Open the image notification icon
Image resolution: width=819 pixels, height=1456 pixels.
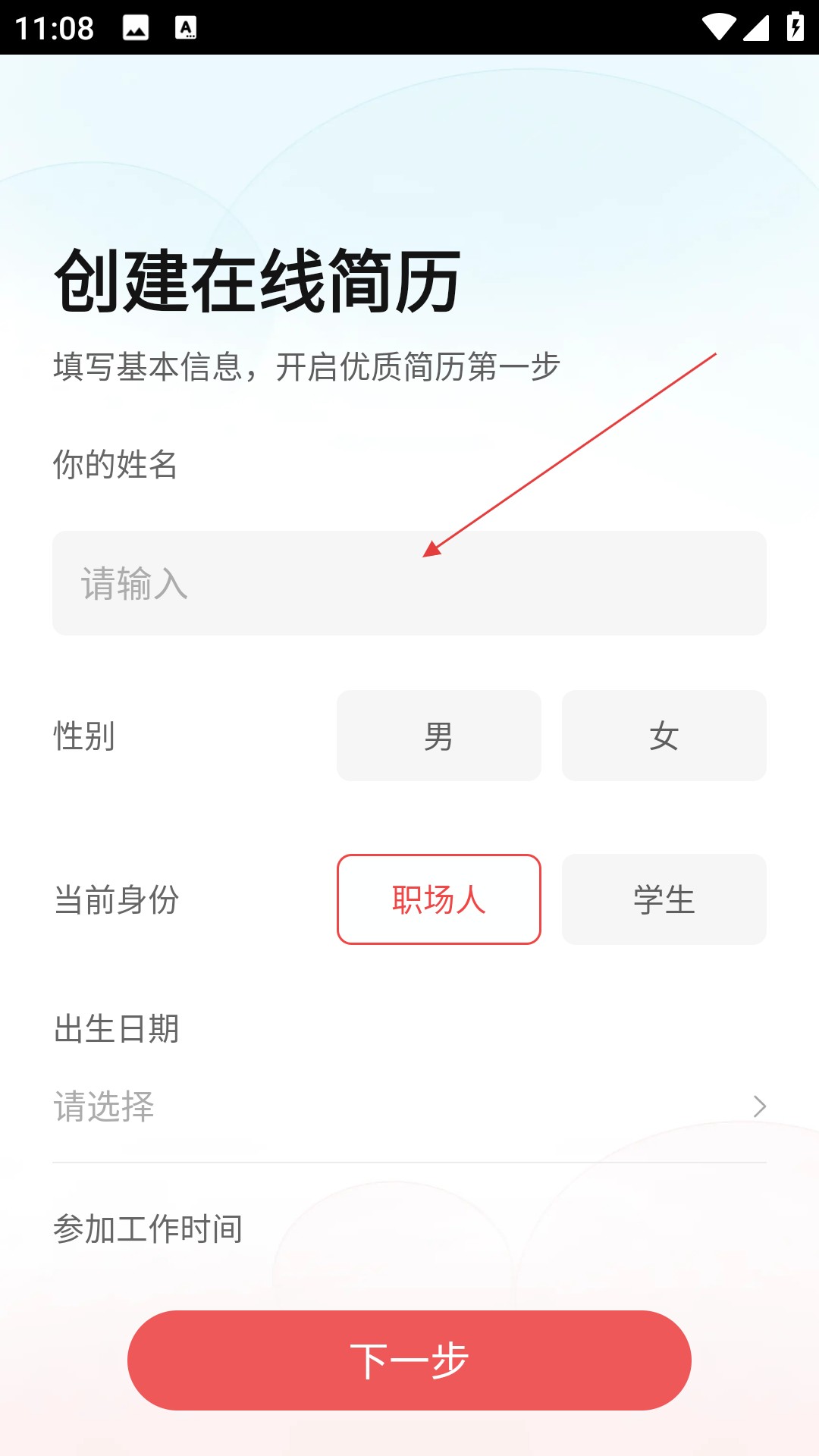pos(133,27)
